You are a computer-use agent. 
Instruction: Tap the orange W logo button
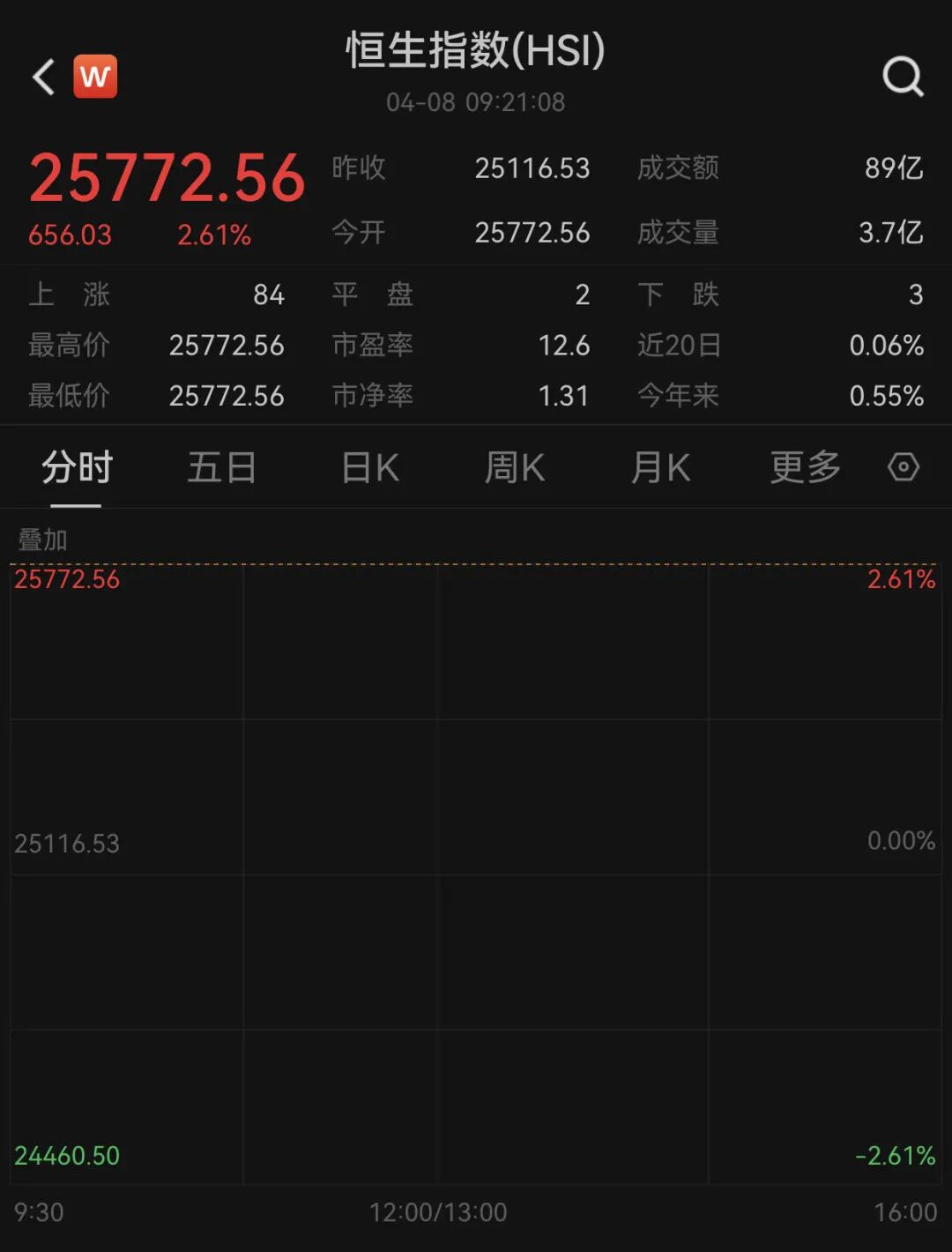click(x=95, y=77)
